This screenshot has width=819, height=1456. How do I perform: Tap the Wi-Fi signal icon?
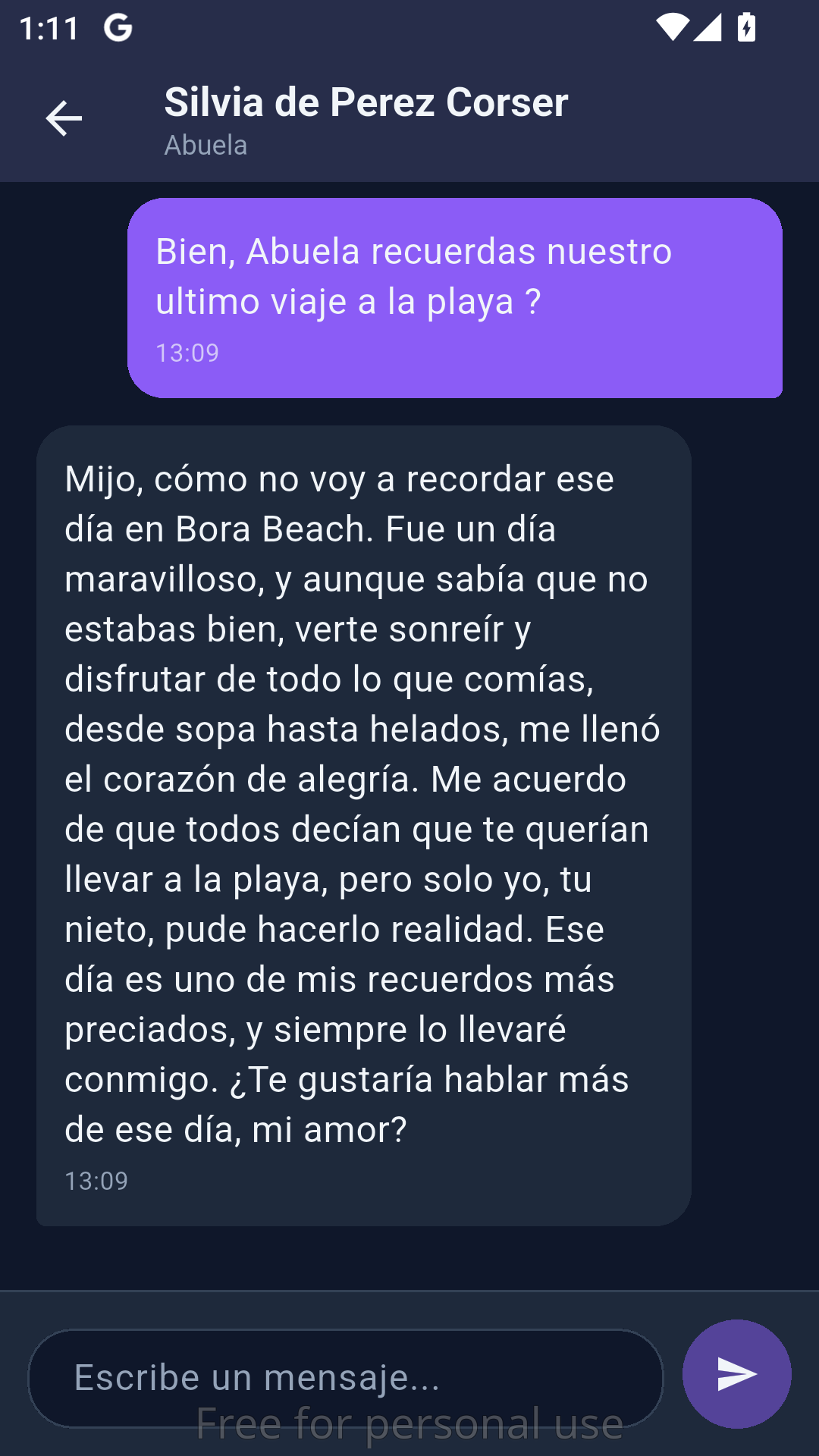point(674,25)
